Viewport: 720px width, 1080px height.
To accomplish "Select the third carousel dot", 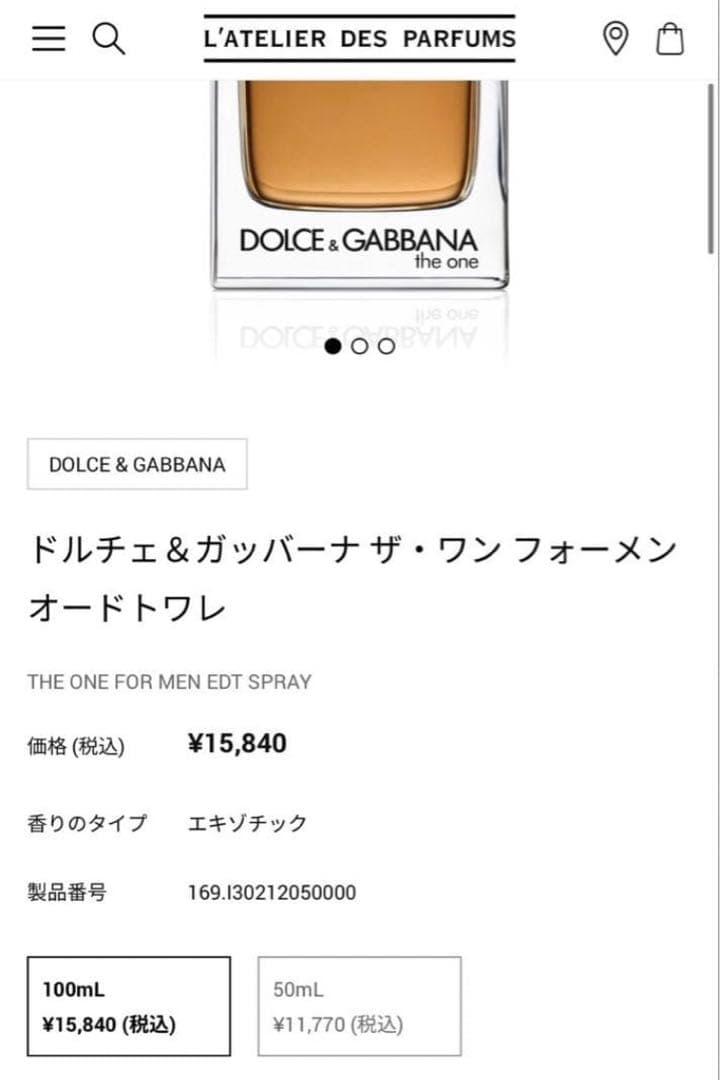I will click(386, 346).
